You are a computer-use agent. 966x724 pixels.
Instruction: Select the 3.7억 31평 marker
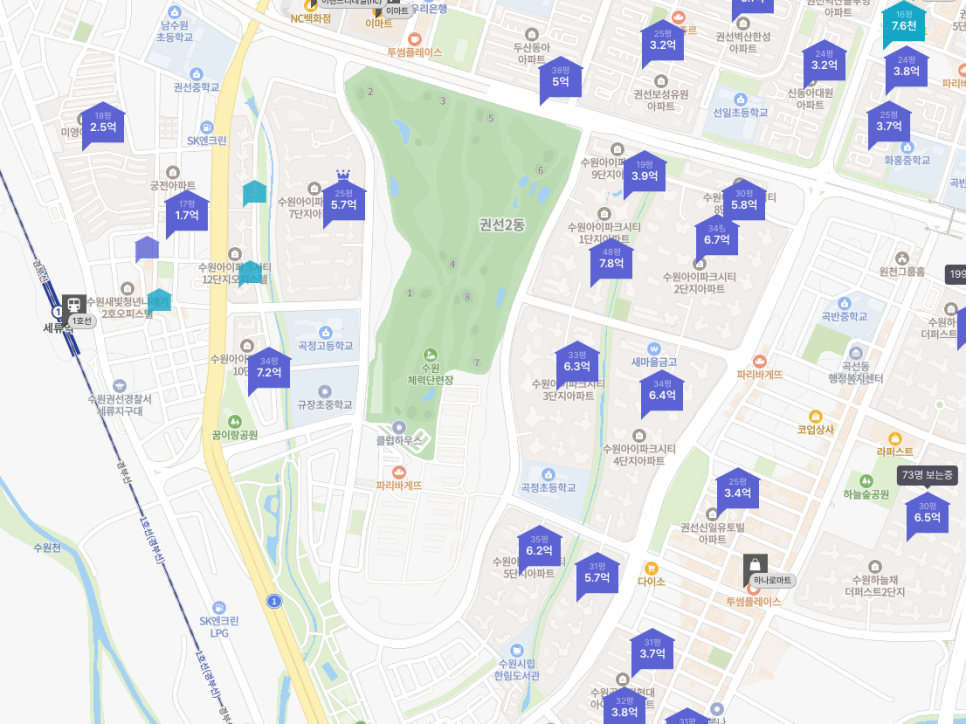(x=652, y=652)
